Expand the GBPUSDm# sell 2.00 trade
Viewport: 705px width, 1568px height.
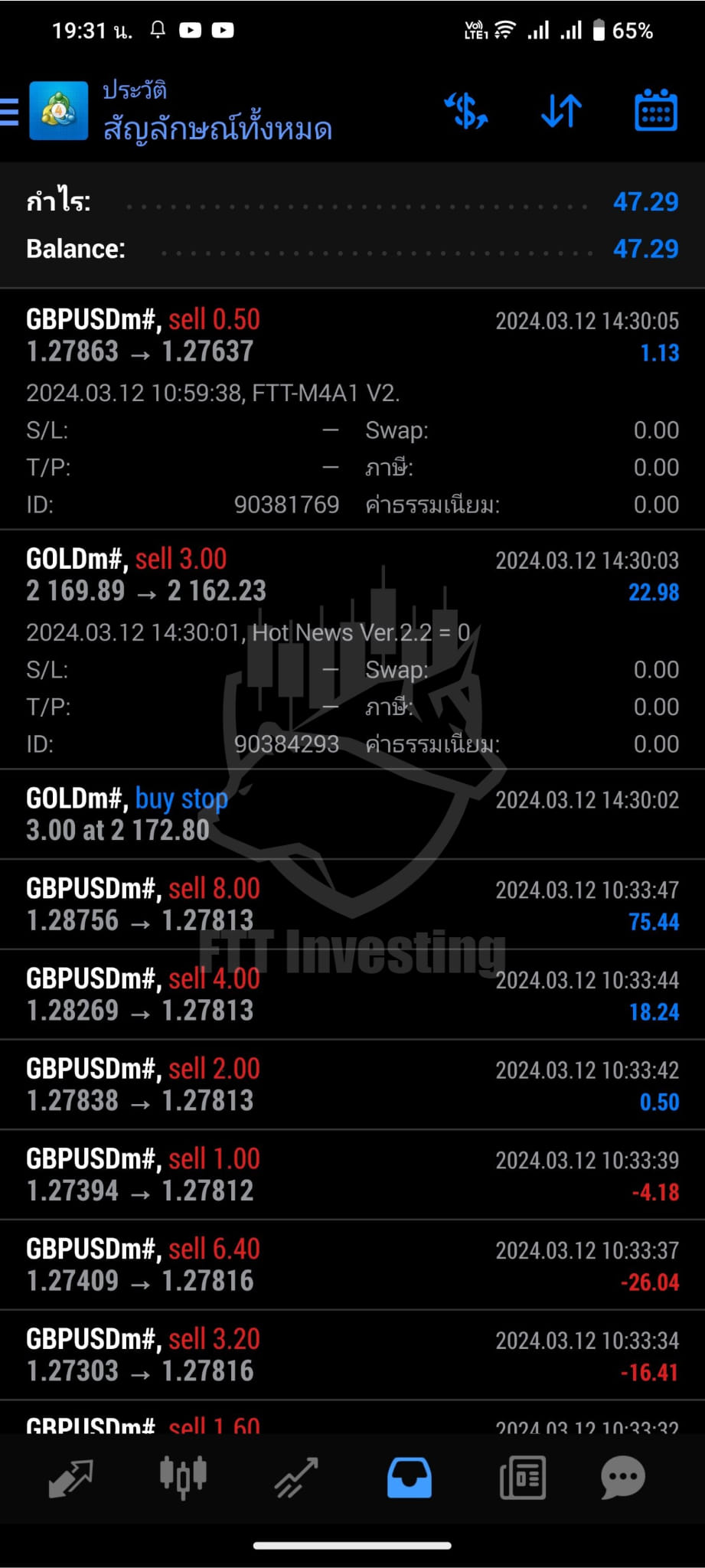[352, 1084]
